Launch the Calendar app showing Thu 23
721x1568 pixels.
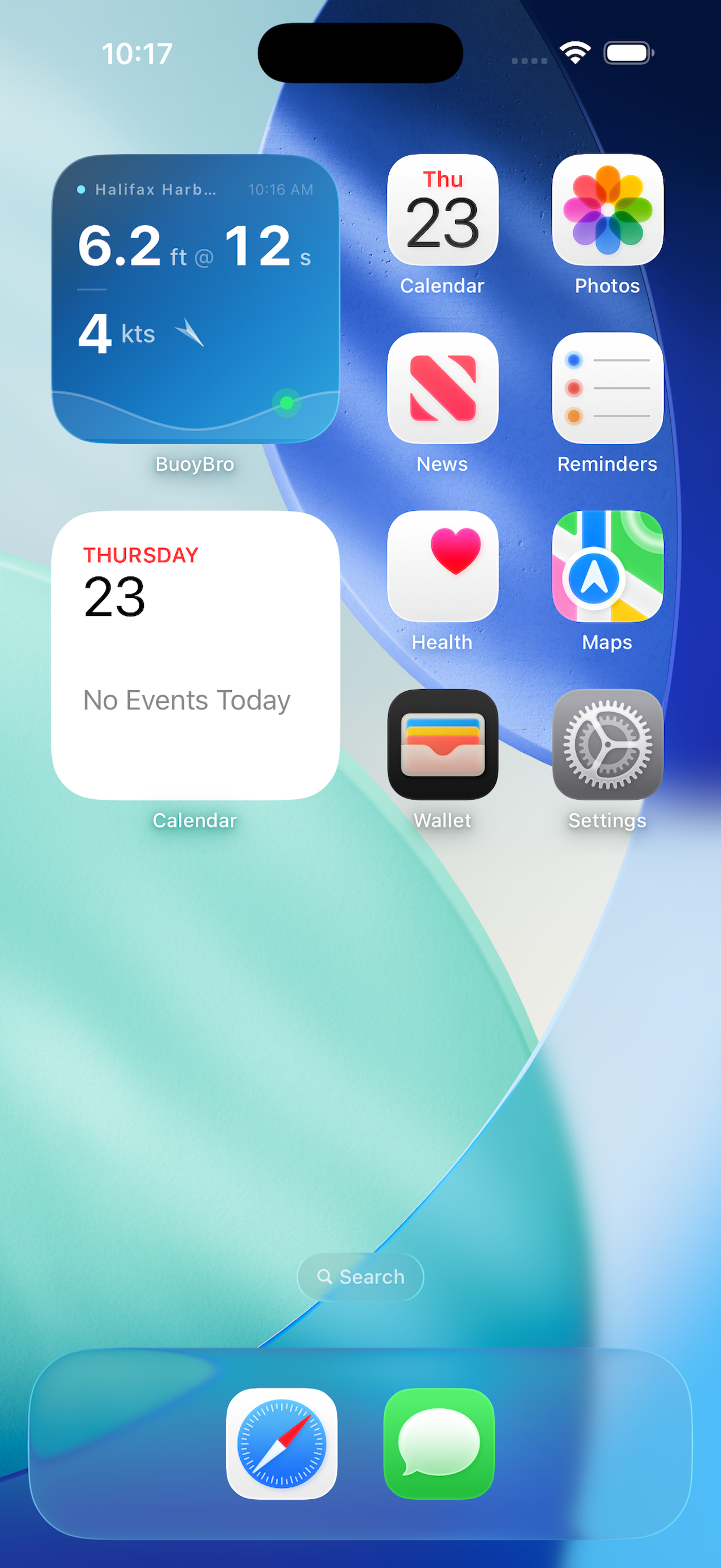click(442, 210)
